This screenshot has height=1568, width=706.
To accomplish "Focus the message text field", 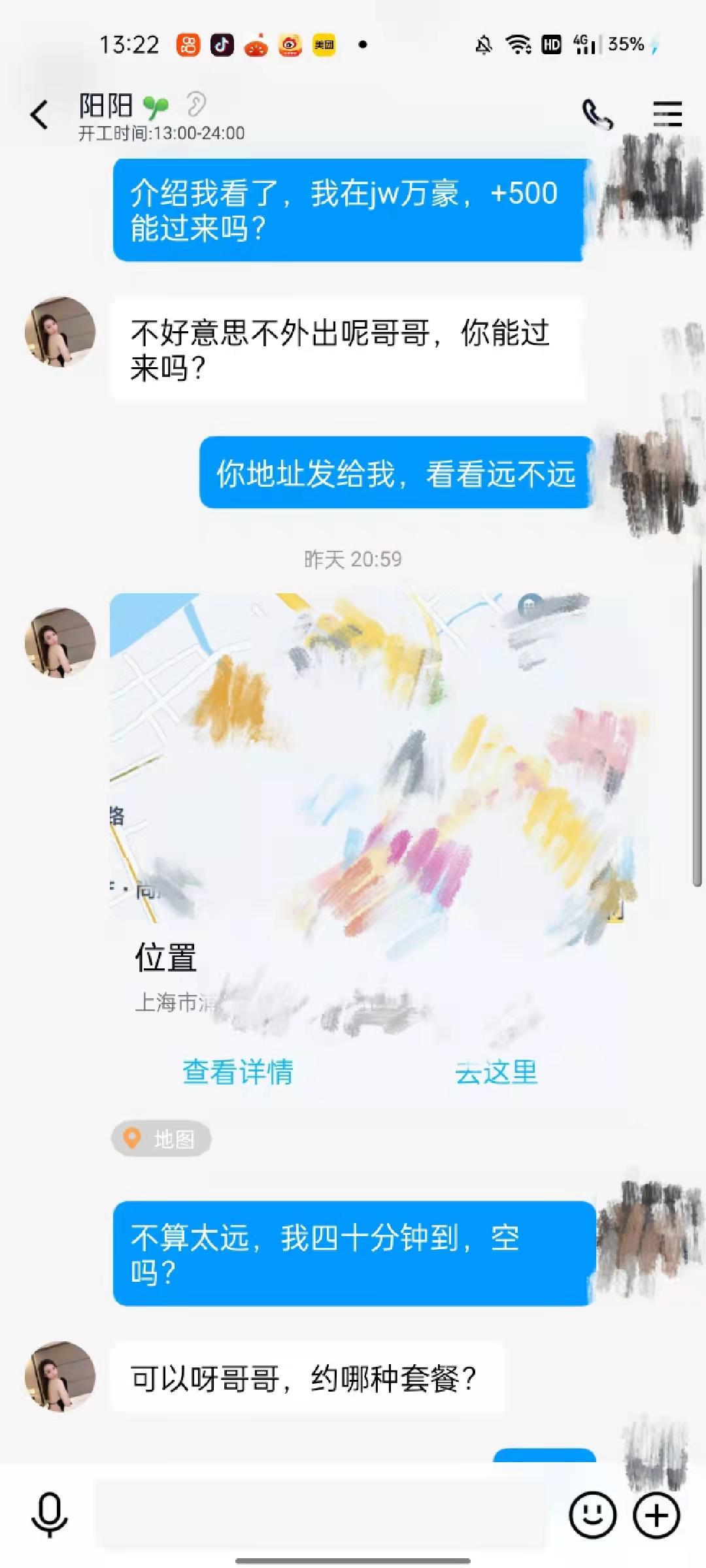I will click(x=320, y=1514).
